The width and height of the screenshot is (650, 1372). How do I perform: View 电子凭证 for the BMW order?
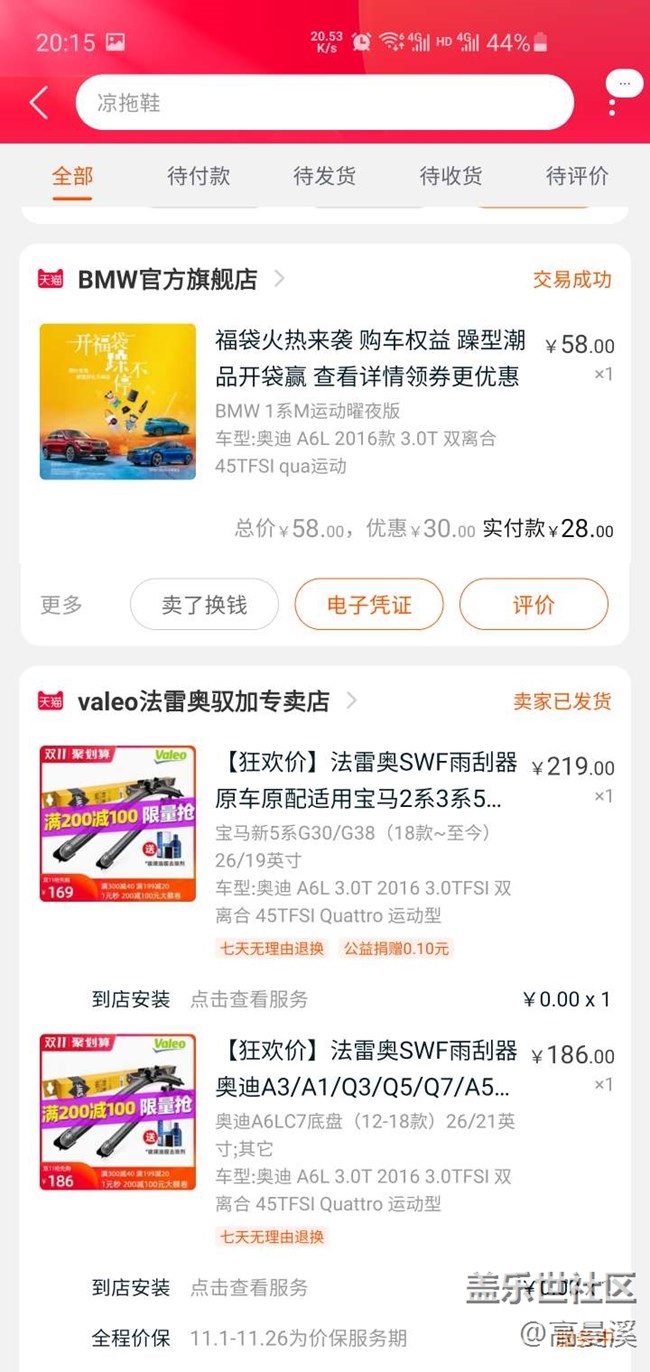coord(369,605)
